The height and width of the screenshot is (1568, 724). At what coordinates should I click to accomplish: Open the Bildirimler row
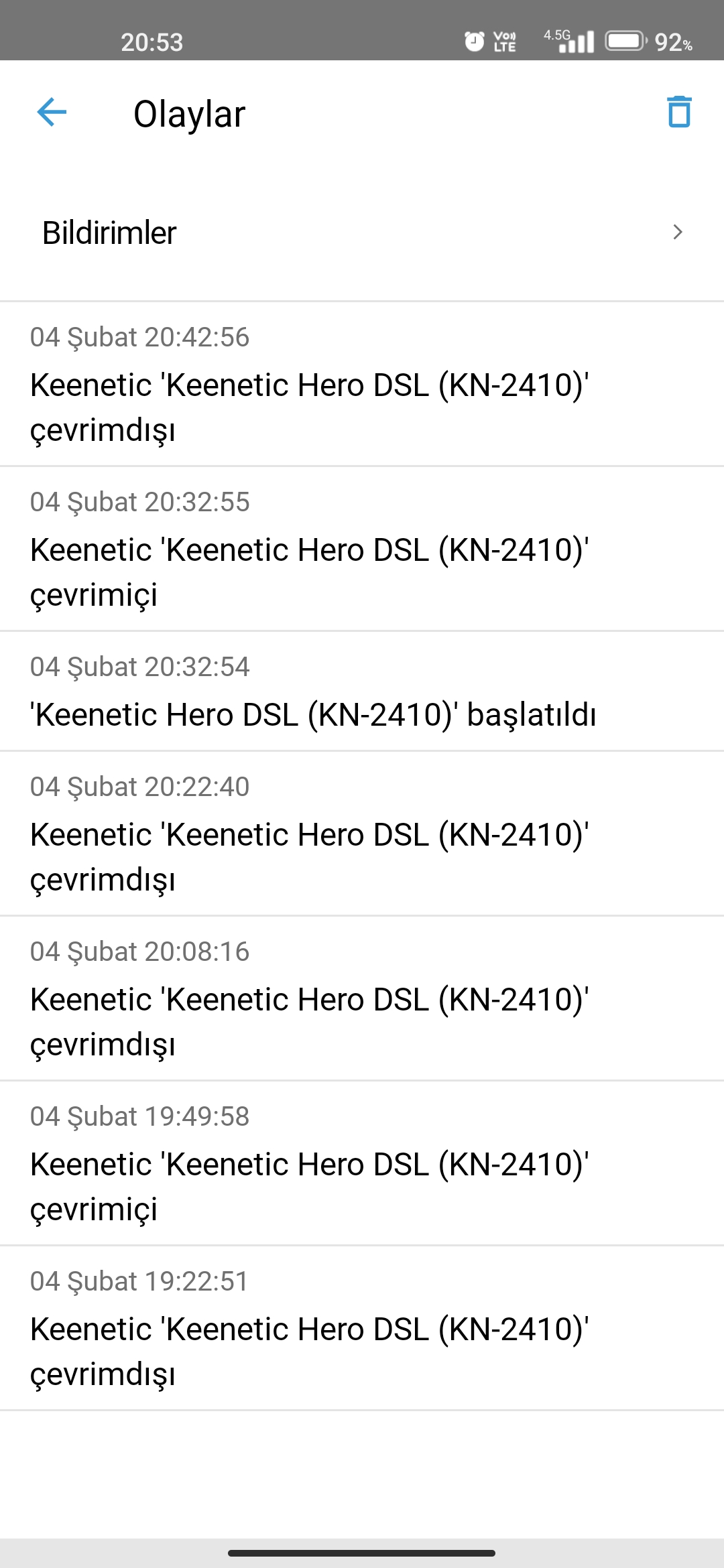coord(362,233)
